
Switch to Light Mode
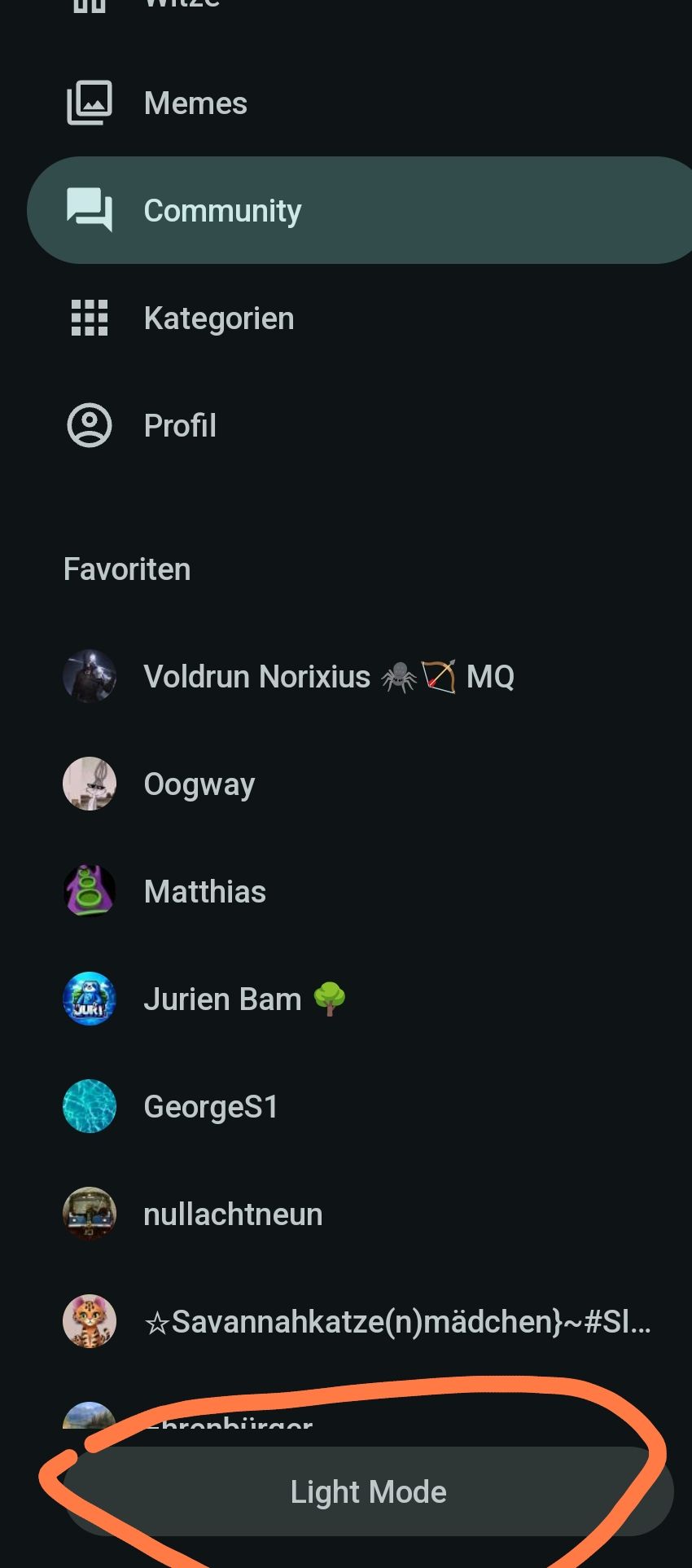[x=368, y=1491]
